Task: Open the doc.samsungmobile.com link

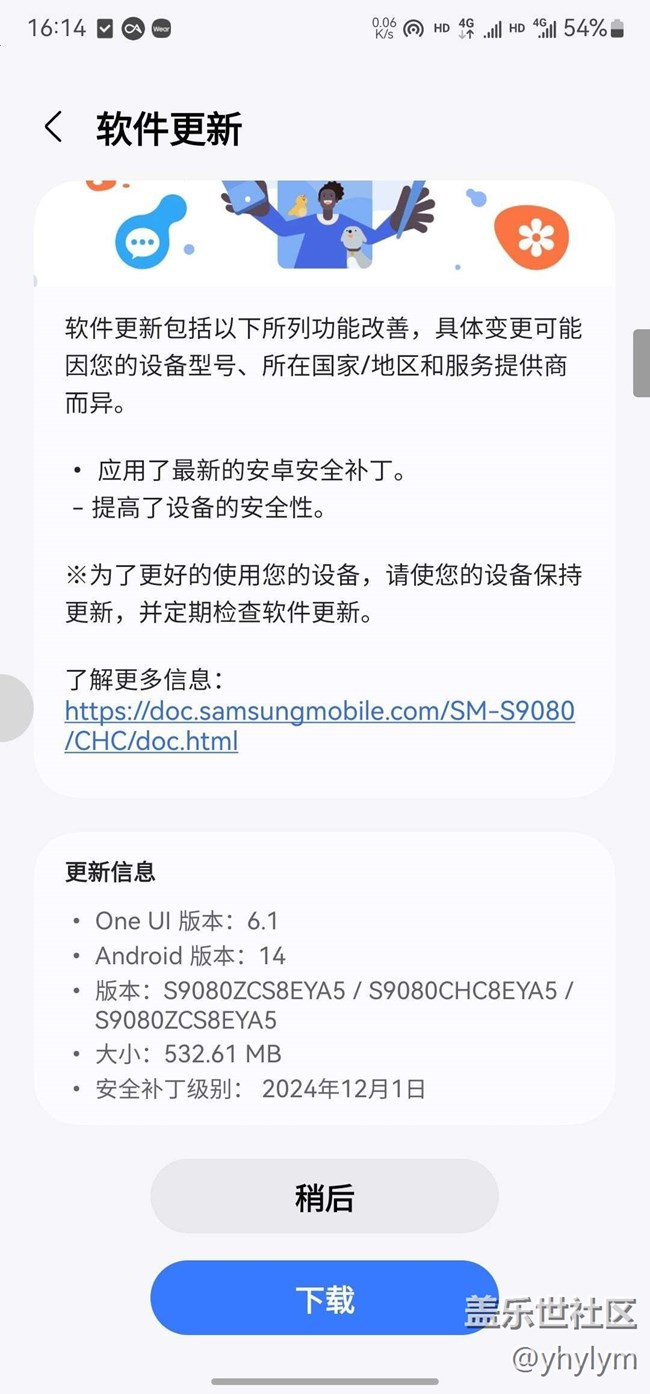Action: (319, 712)
